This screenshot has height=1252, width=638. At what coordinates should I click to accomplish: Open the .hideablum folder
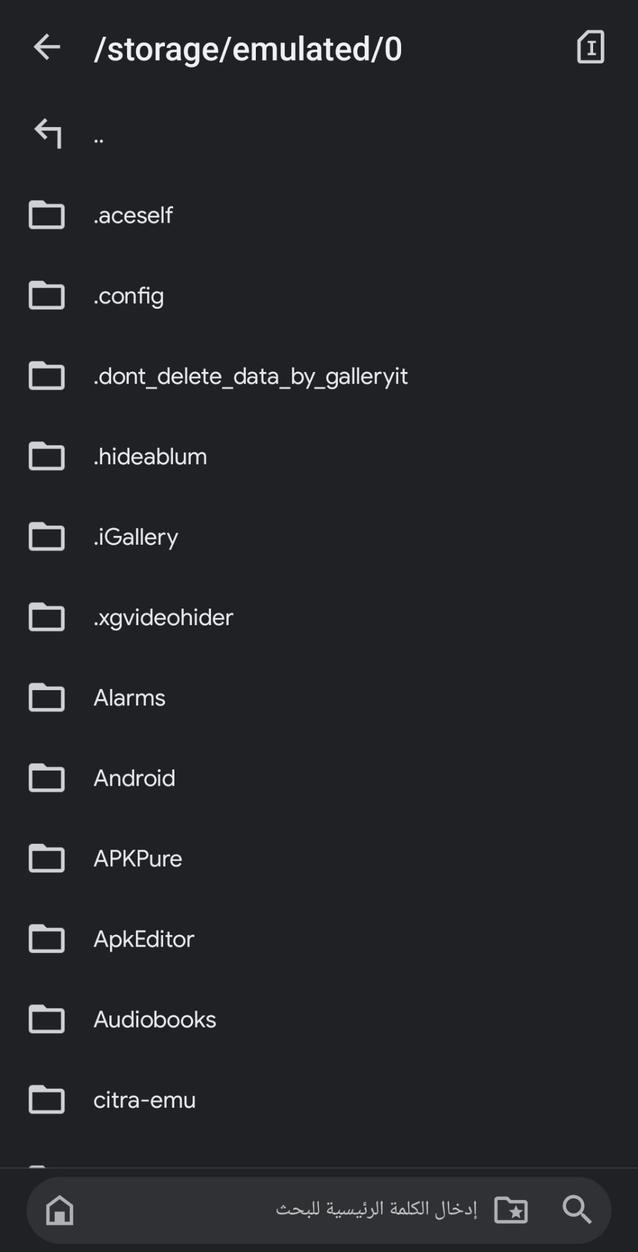pyautogui.click(x=150, y=456)
